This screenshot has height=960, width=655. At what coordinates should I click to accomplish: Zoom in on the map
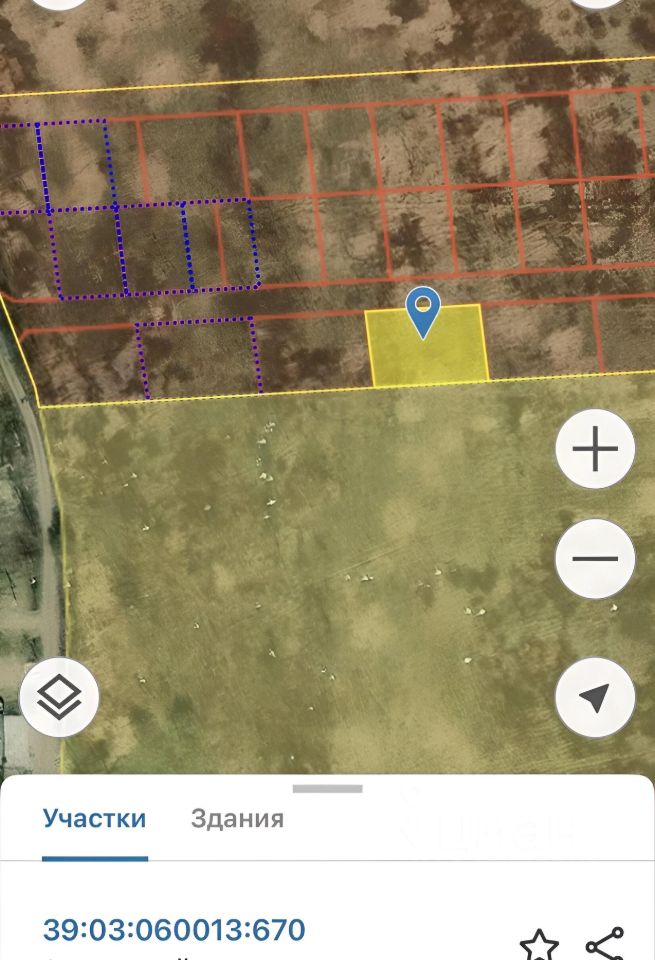[x=595, y=451]
